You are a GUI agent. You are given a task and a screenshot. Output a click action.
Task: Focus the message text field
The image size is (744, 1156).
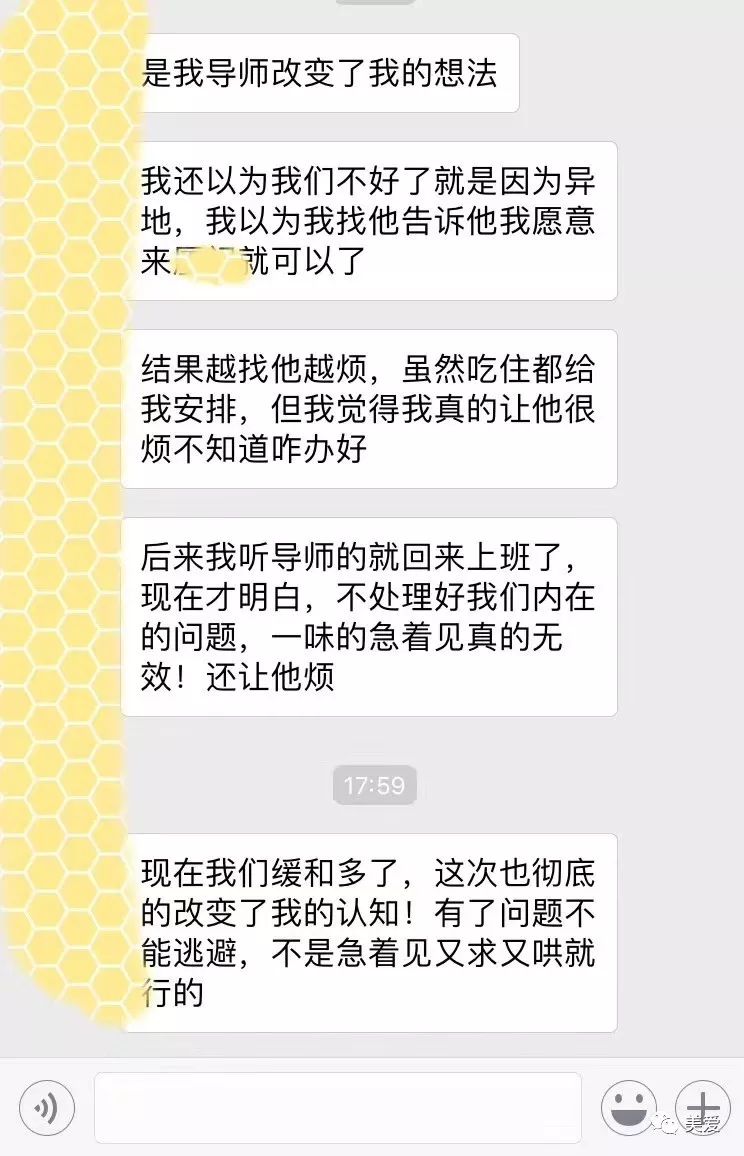pos(338,1107)
